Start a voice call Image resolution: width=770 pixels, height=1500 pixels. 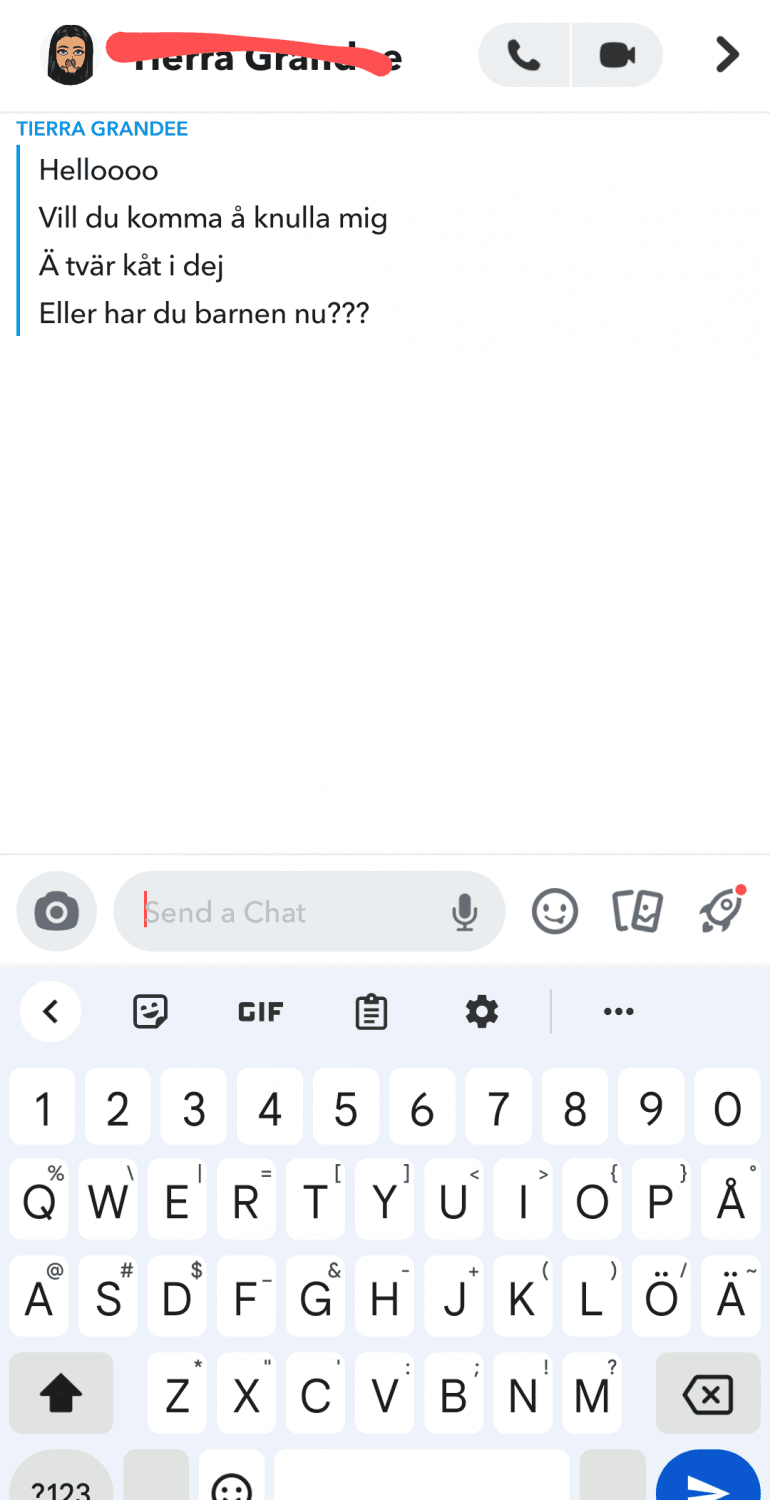tap(524, 55)
